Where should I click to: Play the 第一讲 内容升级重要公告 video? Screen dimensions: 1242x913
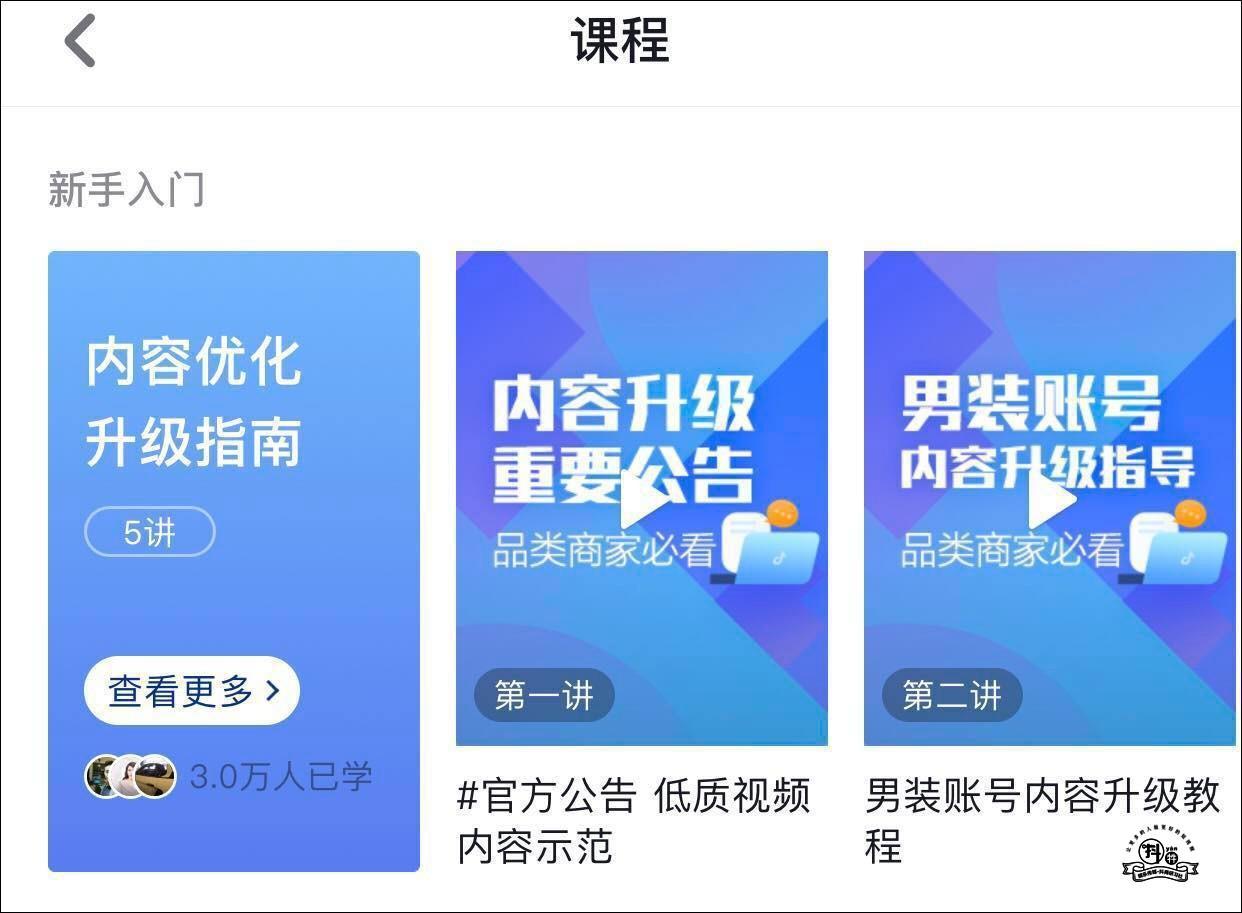click(x=642, y=499)
